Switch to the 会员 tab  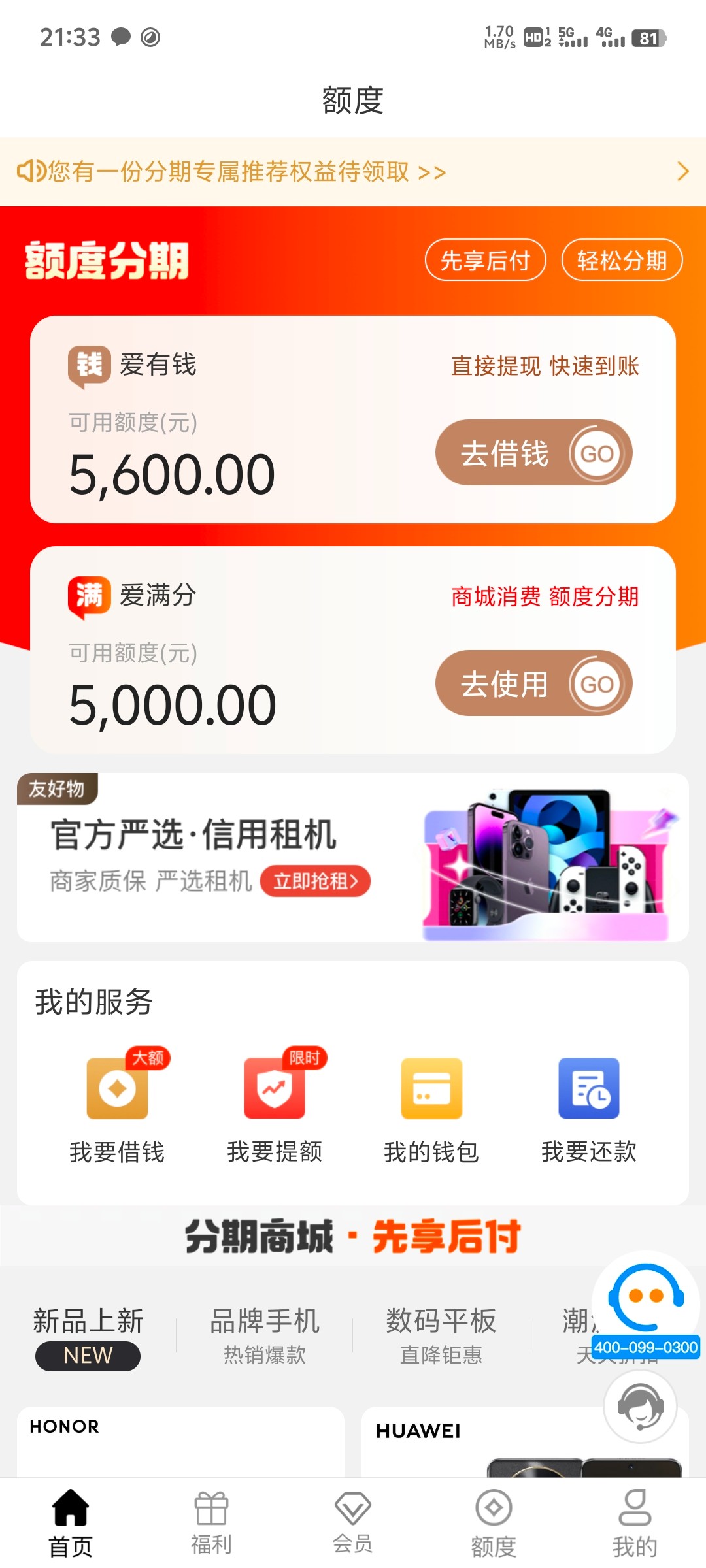tap(352, 1522)
